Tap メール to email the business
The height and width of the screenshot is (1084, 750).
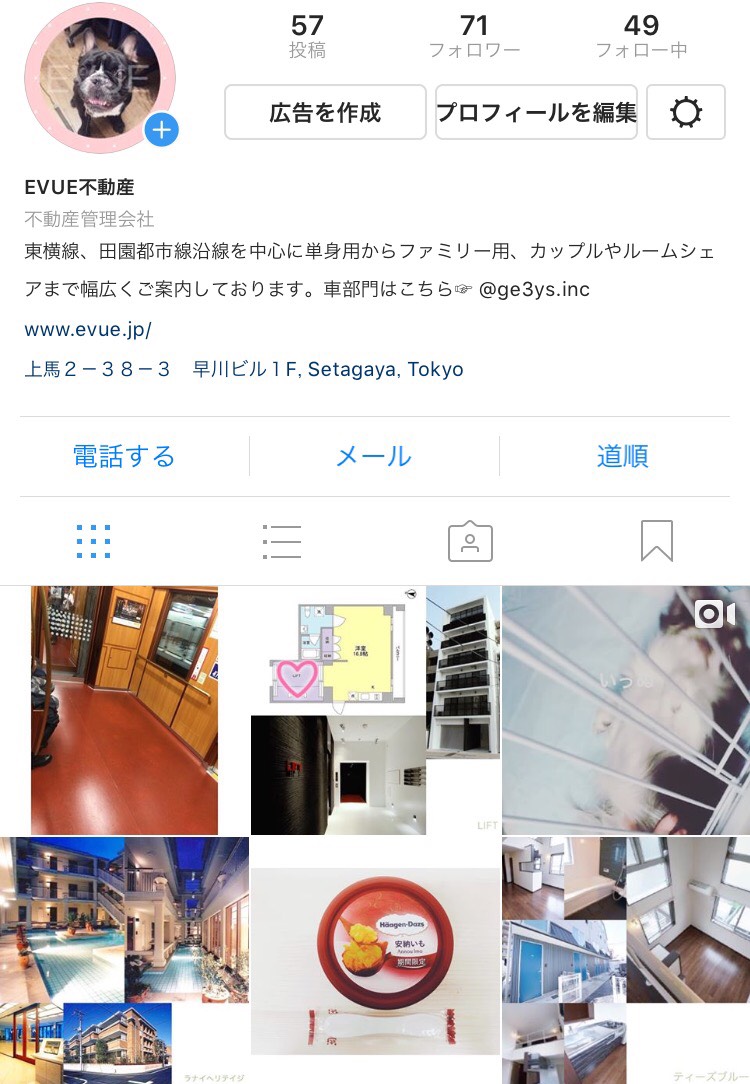pyautogui.click(x=373, y=456)
